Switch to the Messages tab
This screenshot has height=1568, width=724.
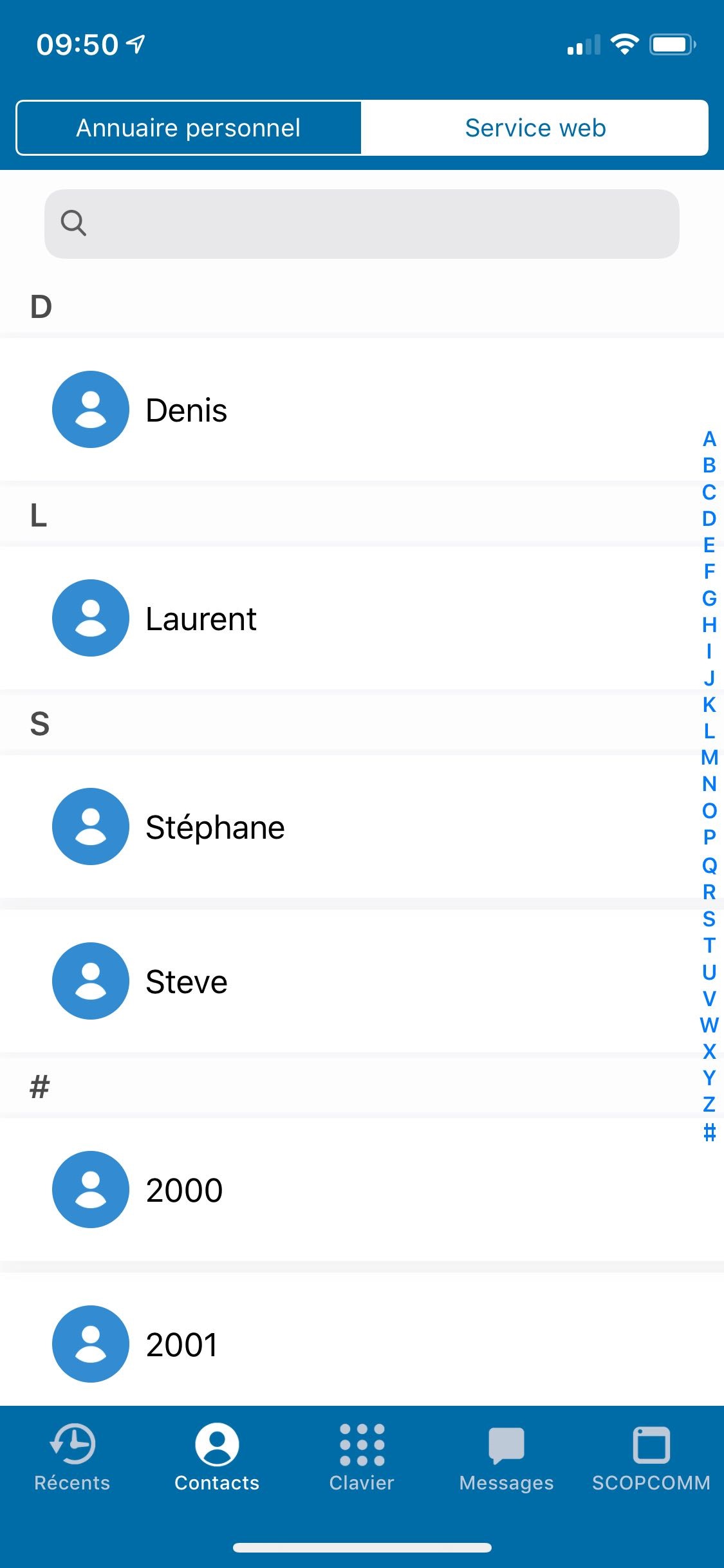coord(506,1457)
